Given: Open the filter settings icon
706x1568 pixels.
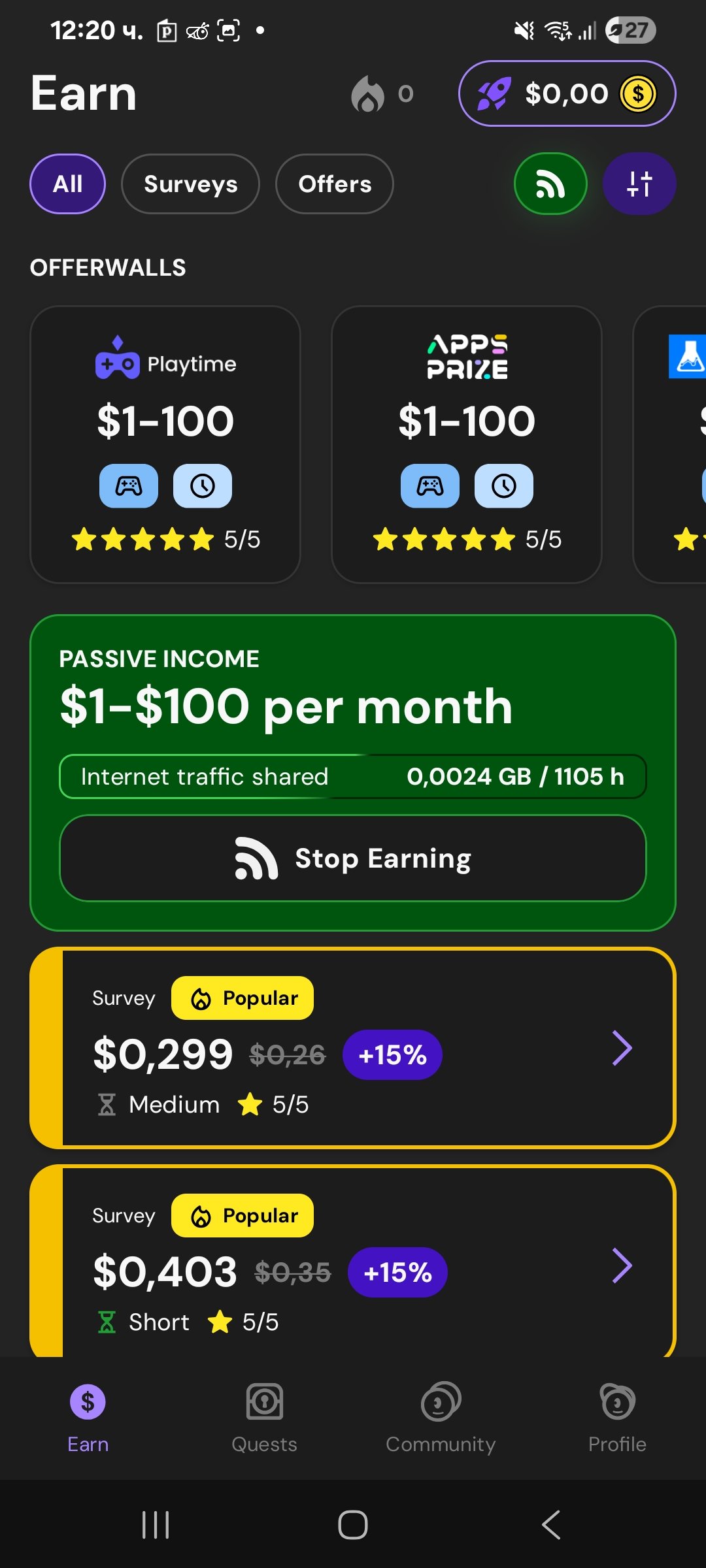Looking at the screenshot, I should 639,184.
